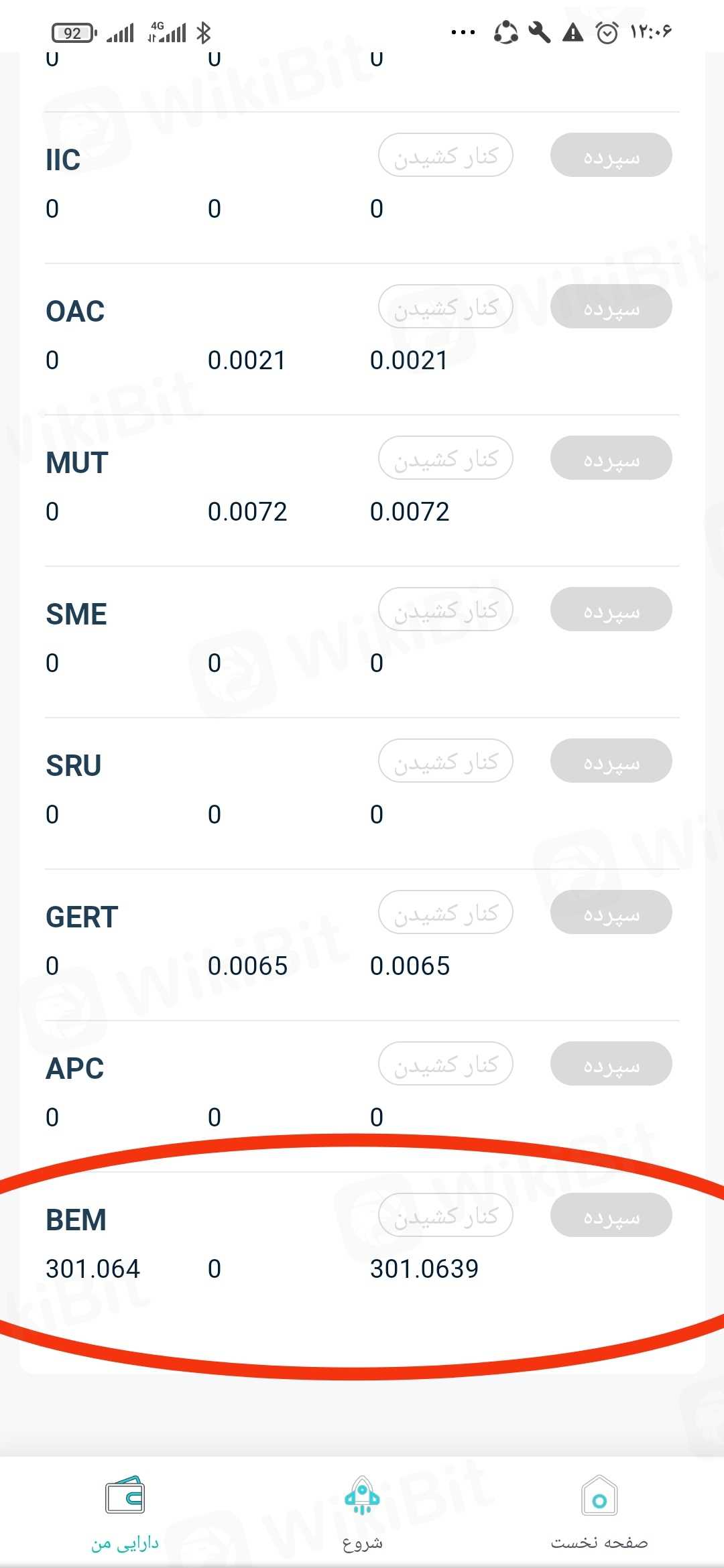The height and width of the screenshot is (1568, 724).
Task: Tap GERT's deposit (سپرده) button
Action: [x=611, y=913]
